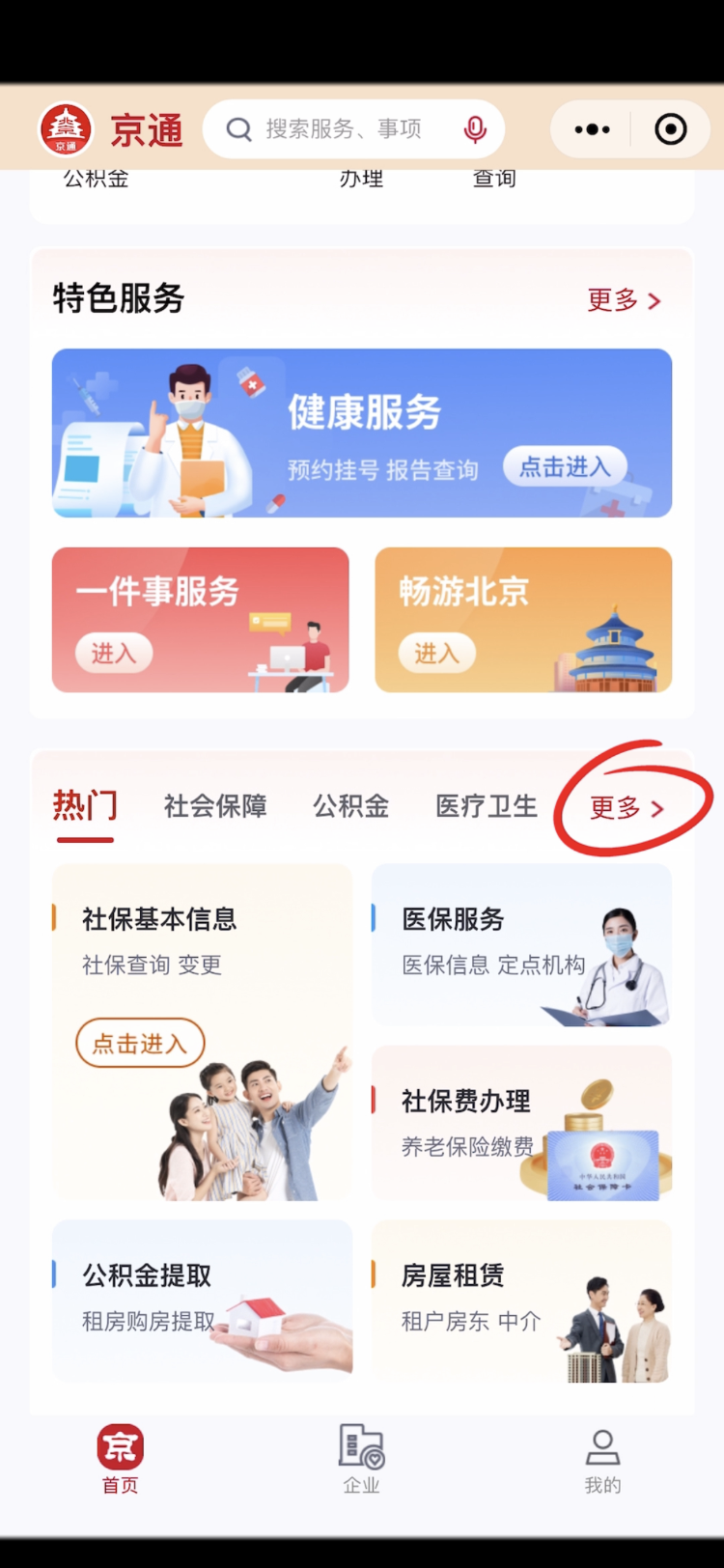Open the 社保费办理 card

(521, 1123)
